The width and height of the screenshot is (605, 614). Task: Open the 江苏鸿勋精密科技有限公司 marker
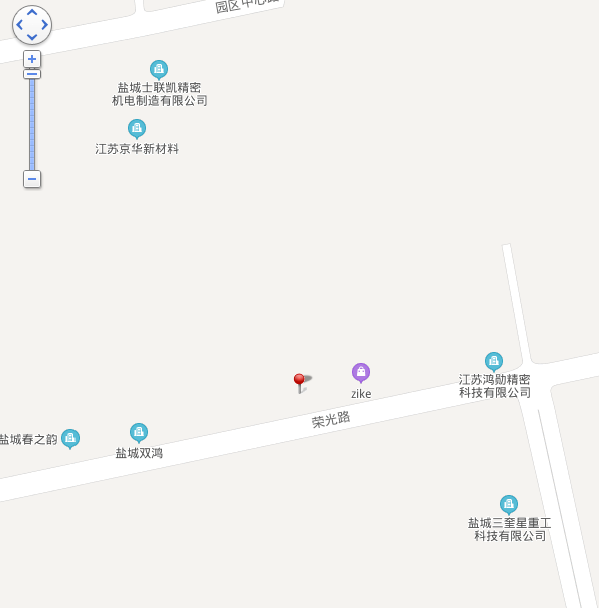click(494, 361)
